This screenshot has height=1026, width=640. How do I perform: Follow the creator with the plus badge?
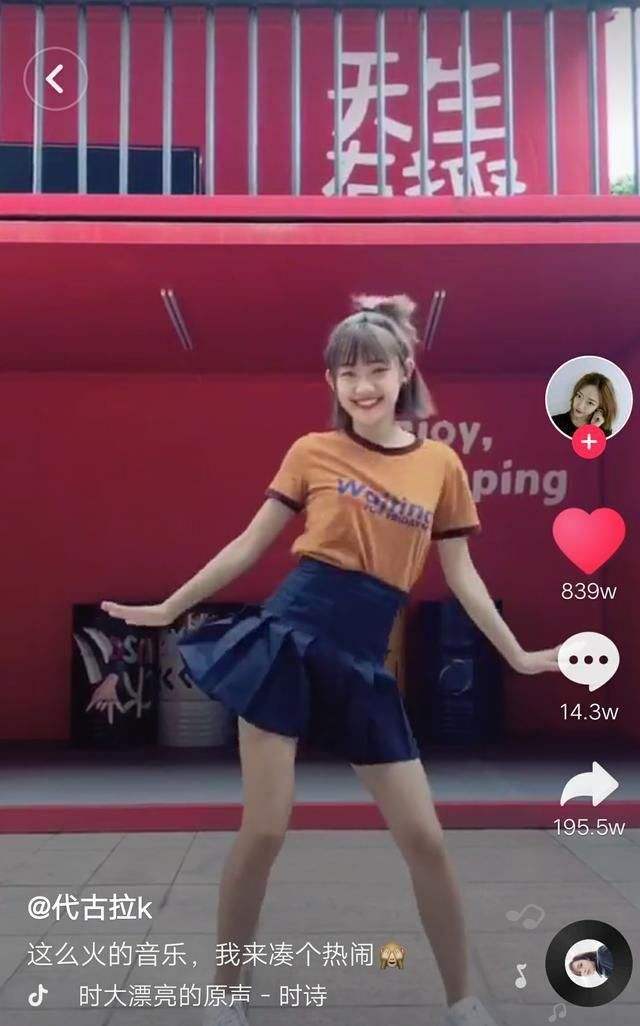click(x=589, y=442)
